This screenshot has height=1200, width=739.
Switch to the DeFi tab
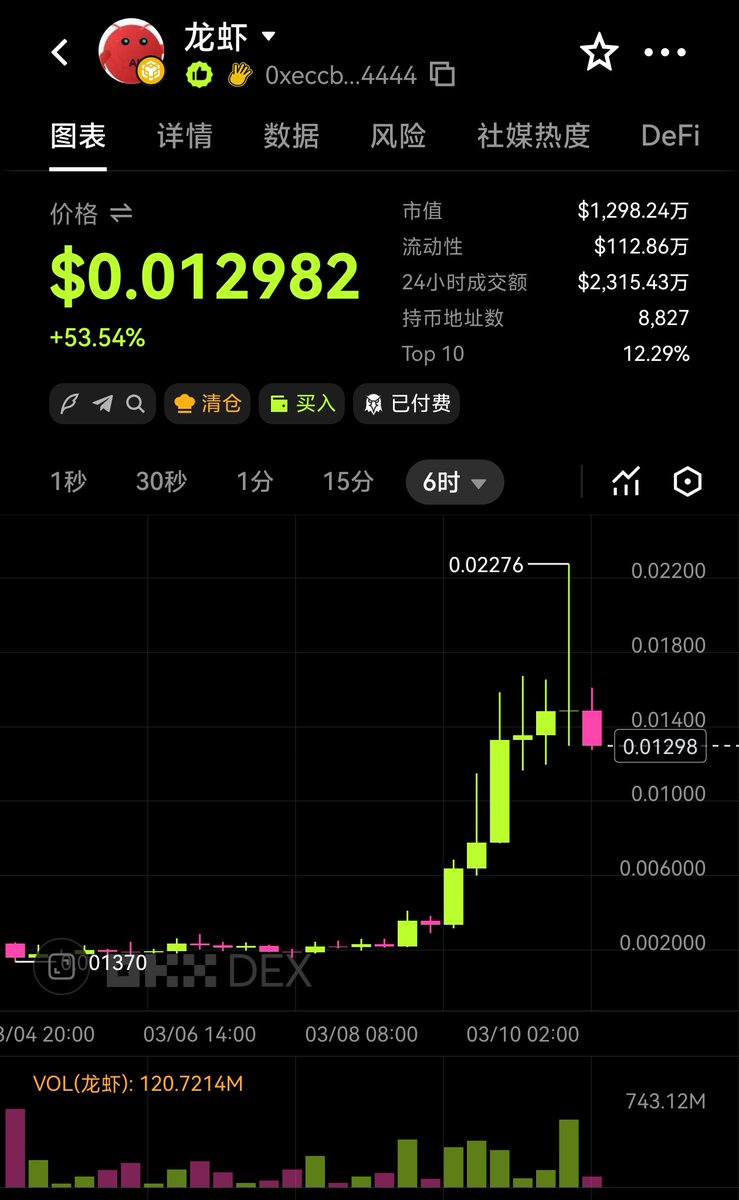click(x=670, y=136)
